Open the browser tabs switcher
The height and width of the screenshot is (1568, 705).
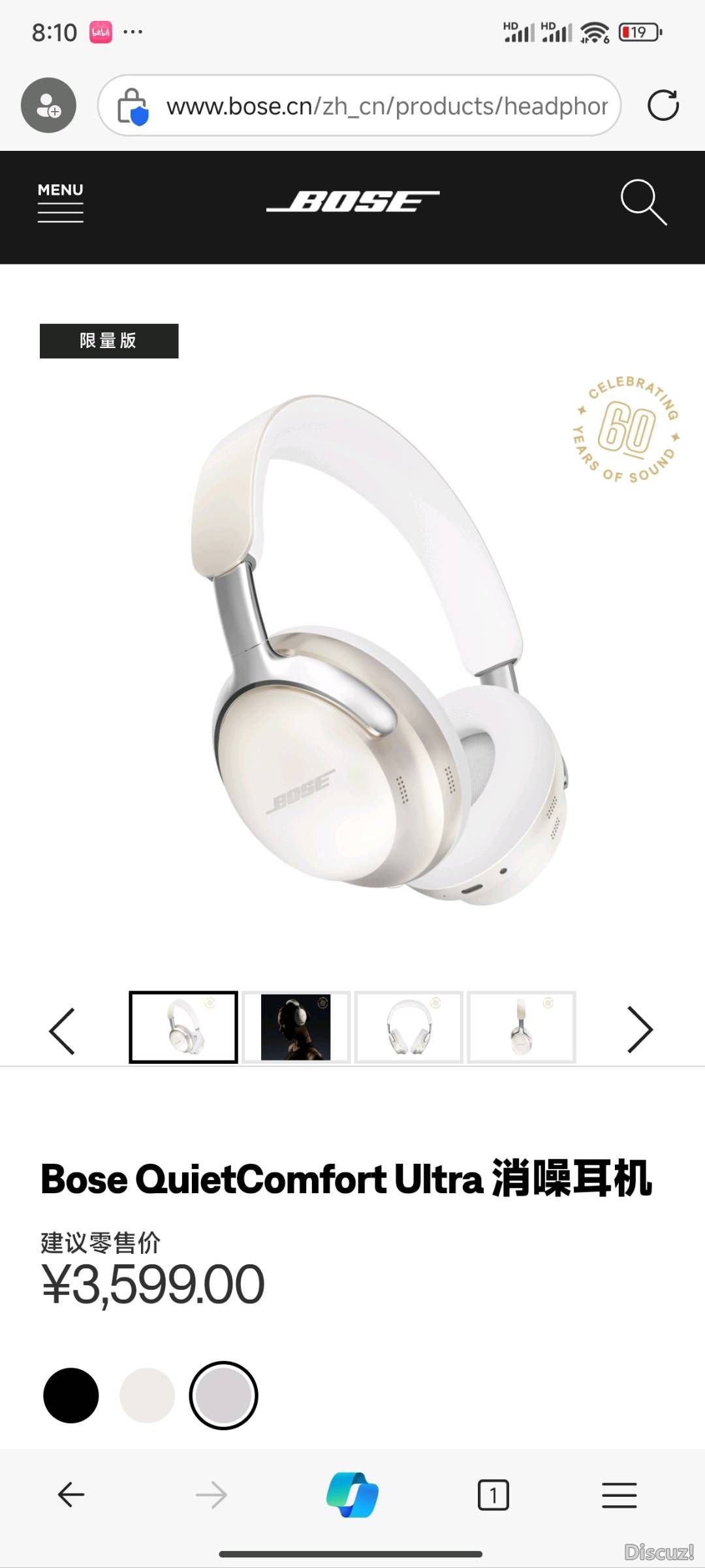[x=493, y=1494]
